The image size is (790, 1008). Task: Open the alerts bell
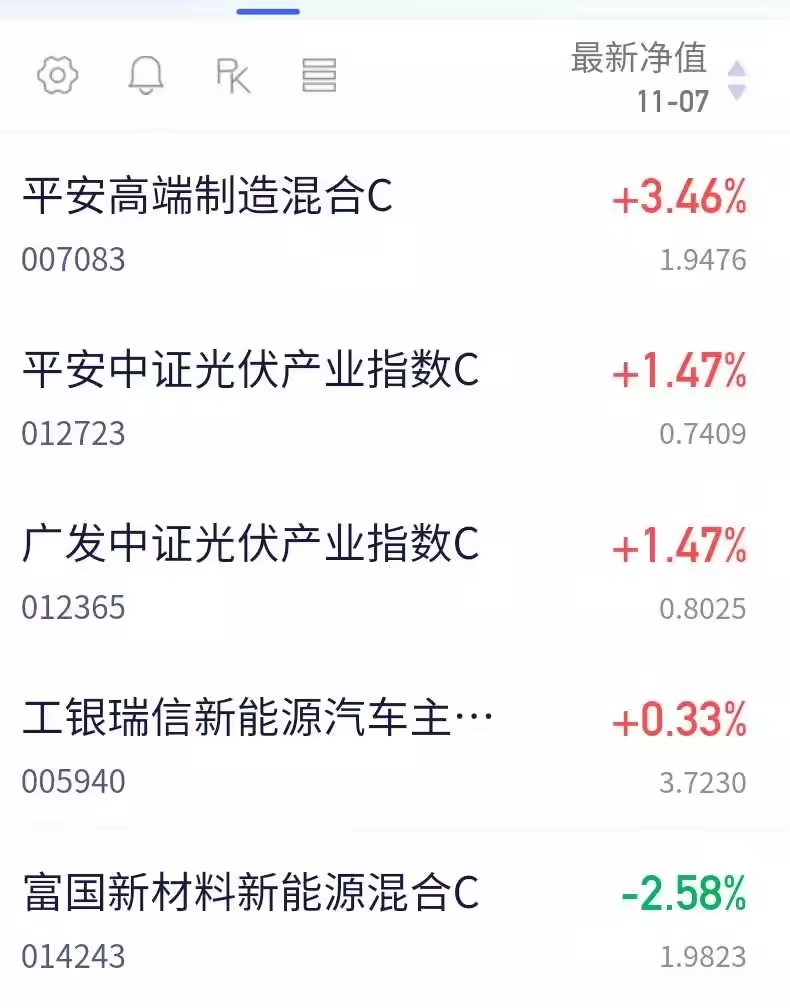(146, 76)
